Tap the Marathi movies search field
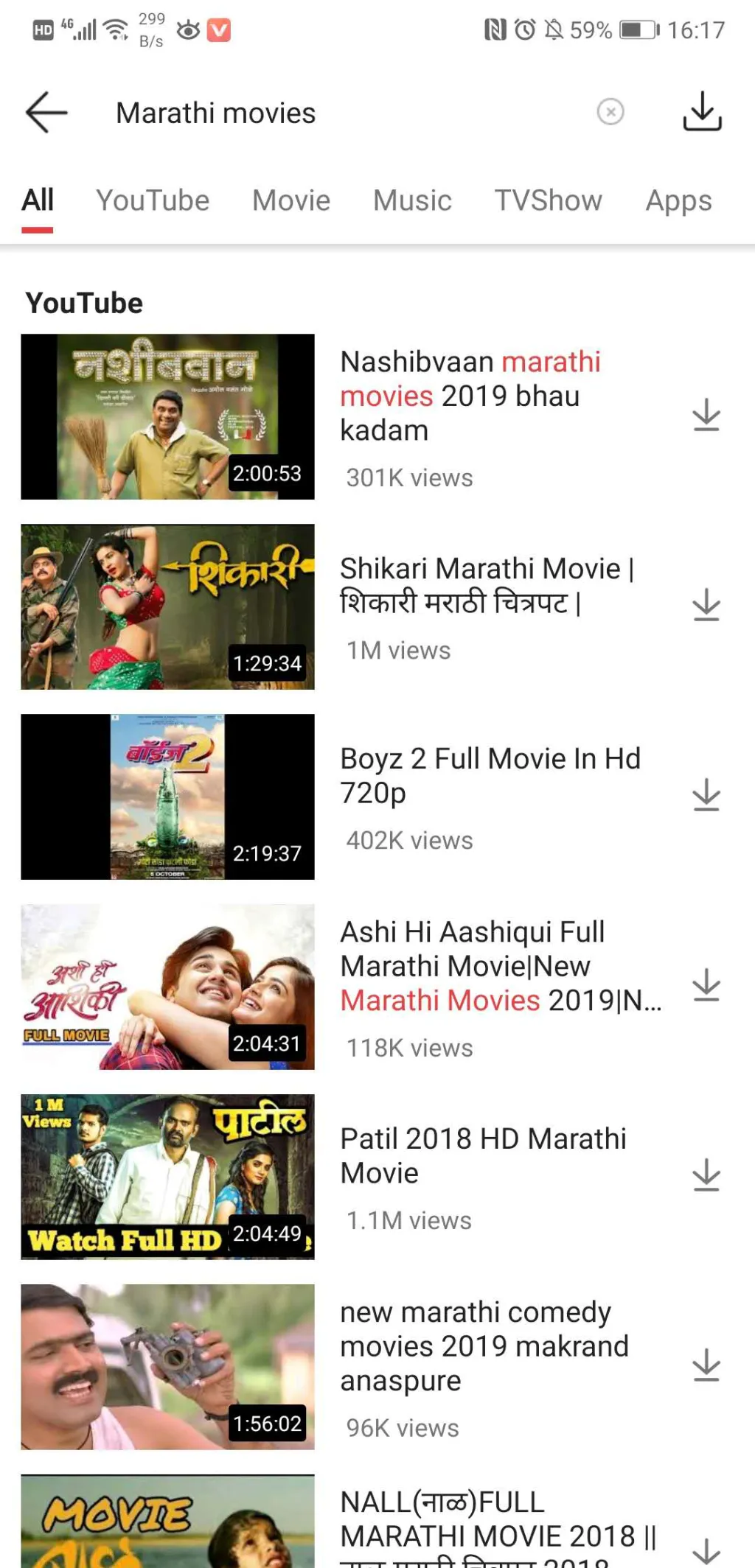The width and height of the screenshot is (755, 1568). pos(332,113)
